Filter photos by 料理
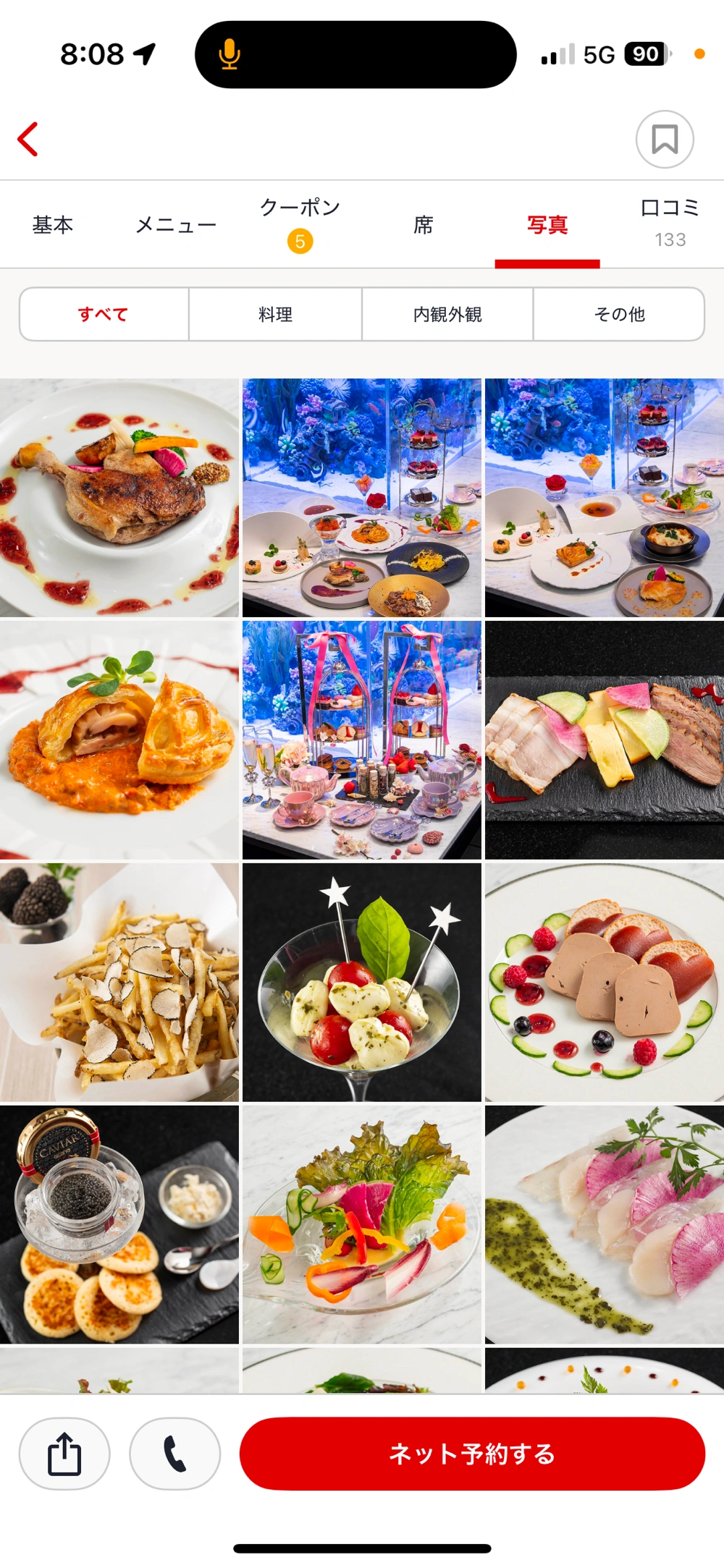The image size is (724, 1568). tap(275, 314)
